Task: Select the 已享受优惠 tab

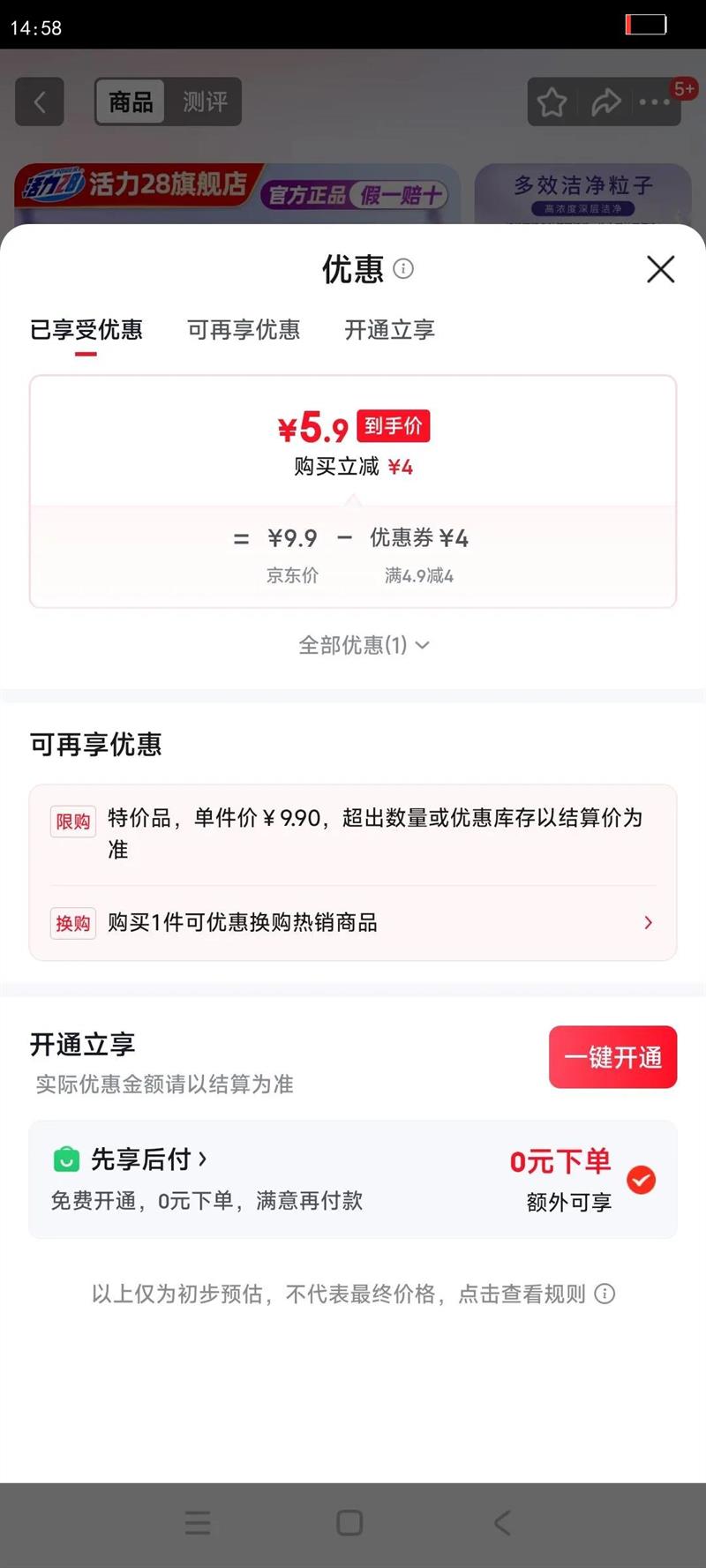Action: pyautogui.click(x=86, y=329)
